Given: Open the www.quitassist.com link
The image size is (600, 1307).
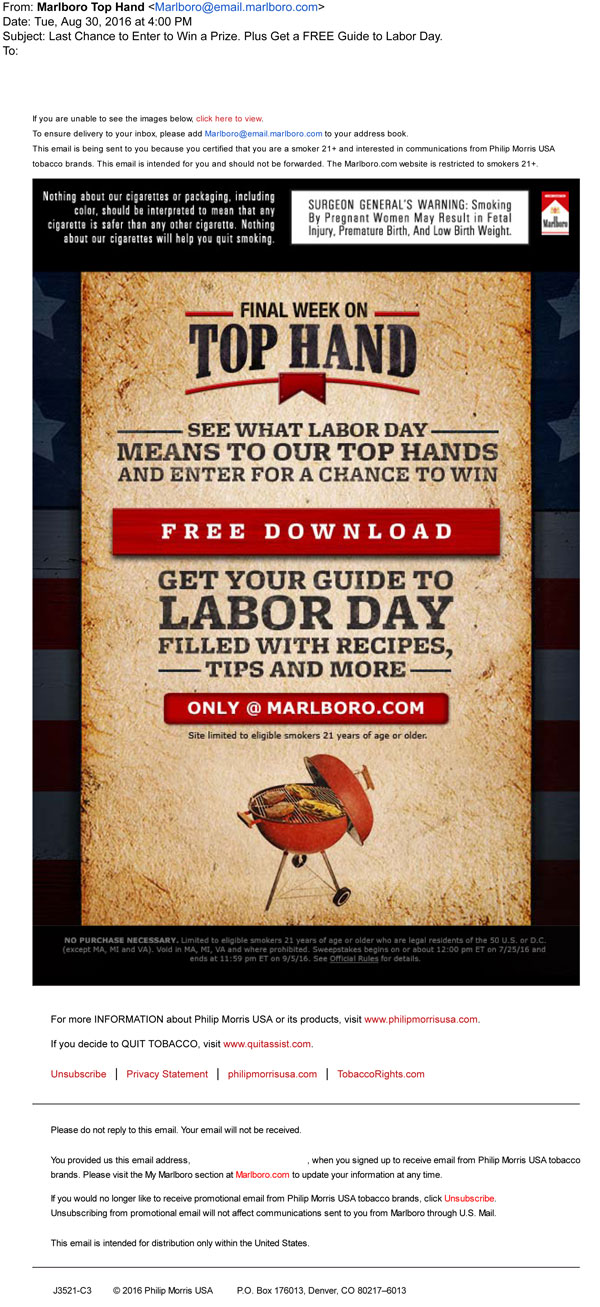Looking at the screenshot, I should tap(267, 1043).
